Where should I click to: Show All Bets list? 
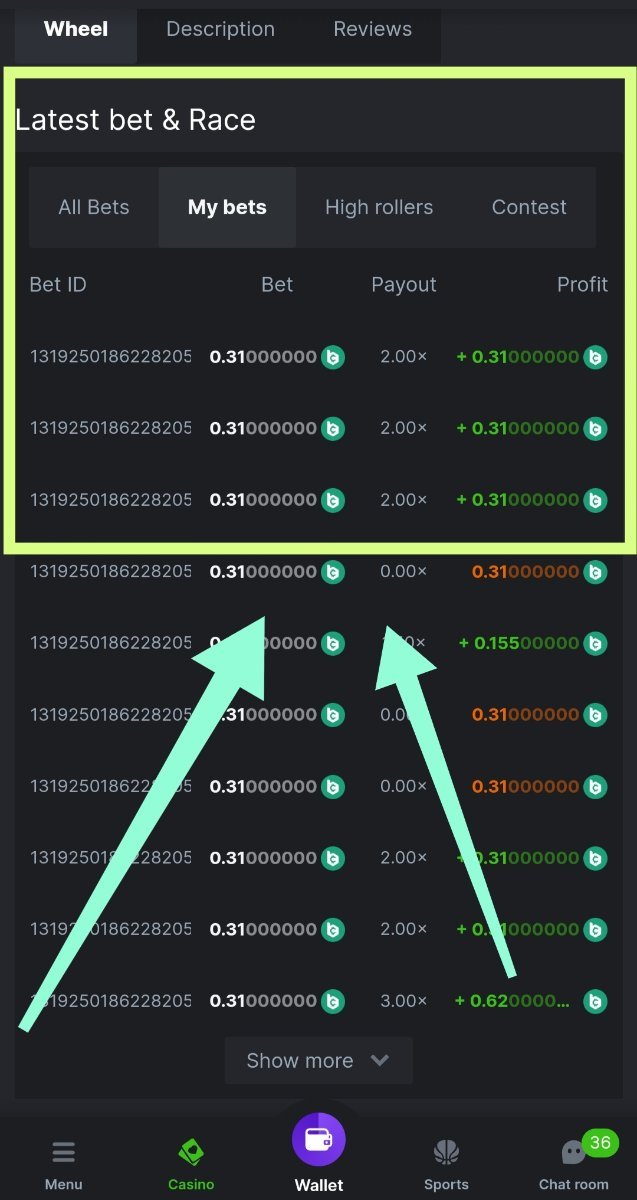tap(94, 207)
